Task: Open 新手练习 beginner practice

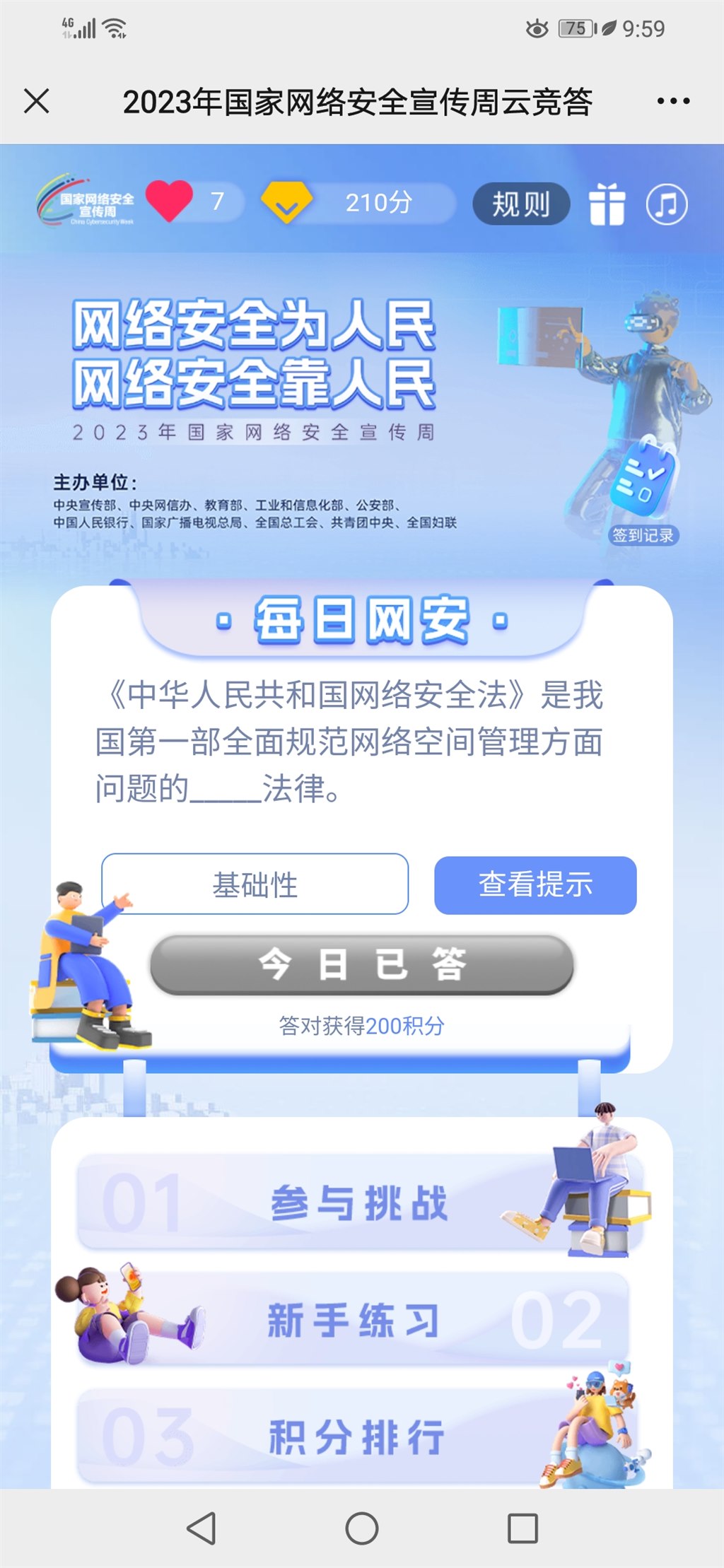Action: click(x=354, y=1320)
